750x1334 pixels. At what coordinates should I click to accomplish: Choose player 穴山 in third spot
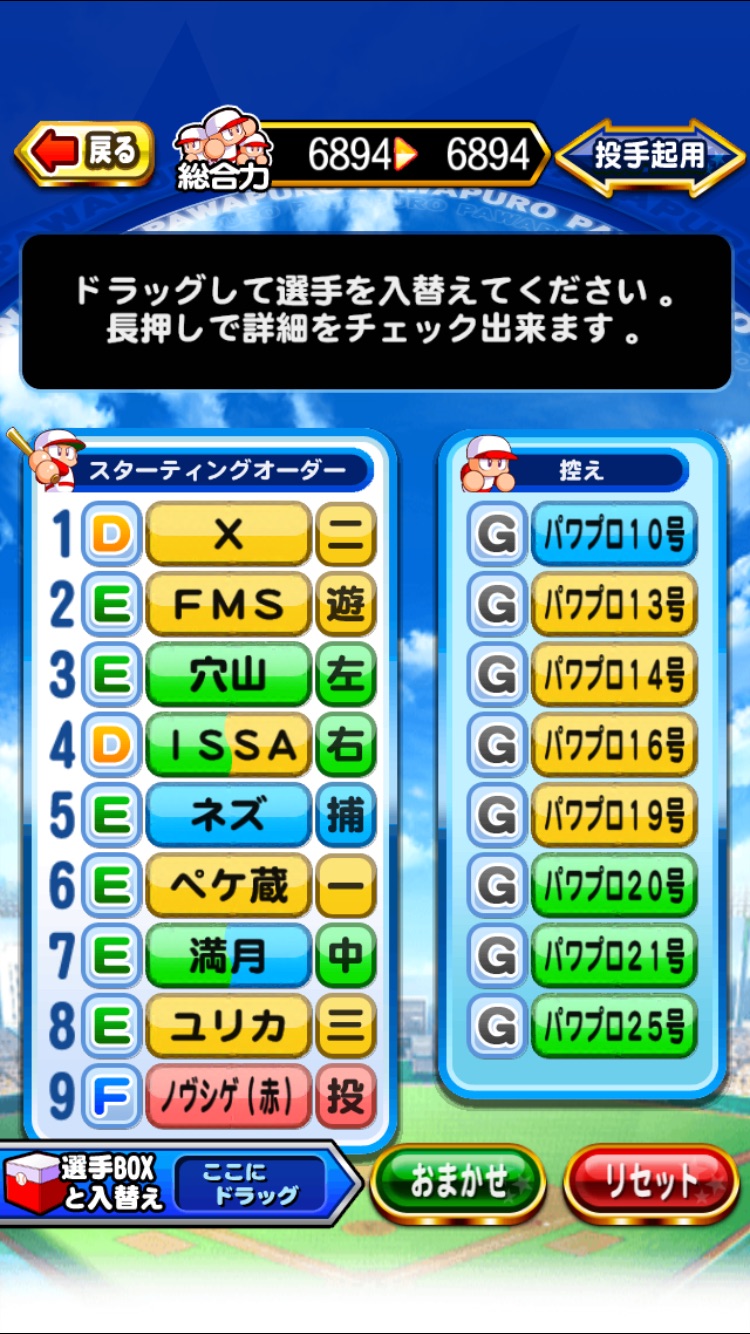coord(229,675)
